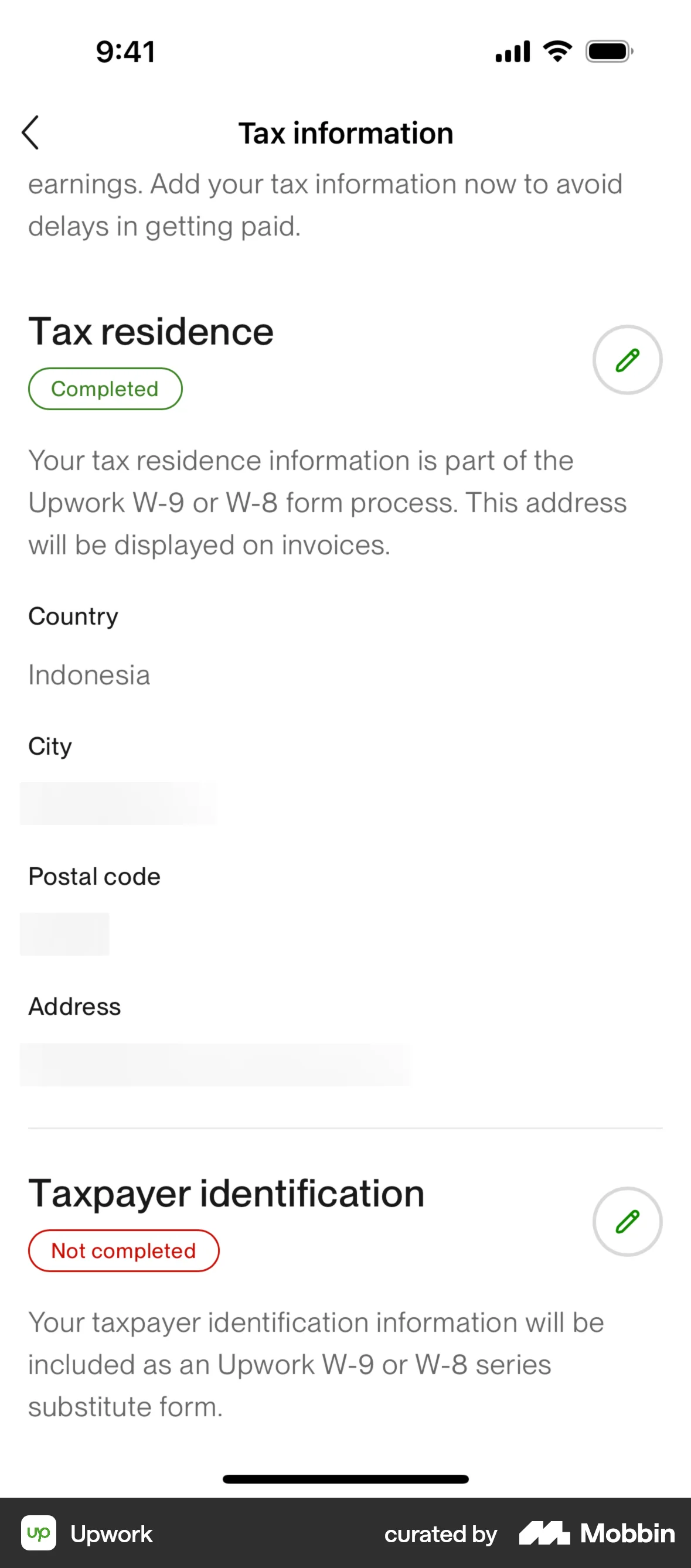Viewport: 691px width, 1568px height.
Task: Click the Tax residence heading
Action: point(151,330)
